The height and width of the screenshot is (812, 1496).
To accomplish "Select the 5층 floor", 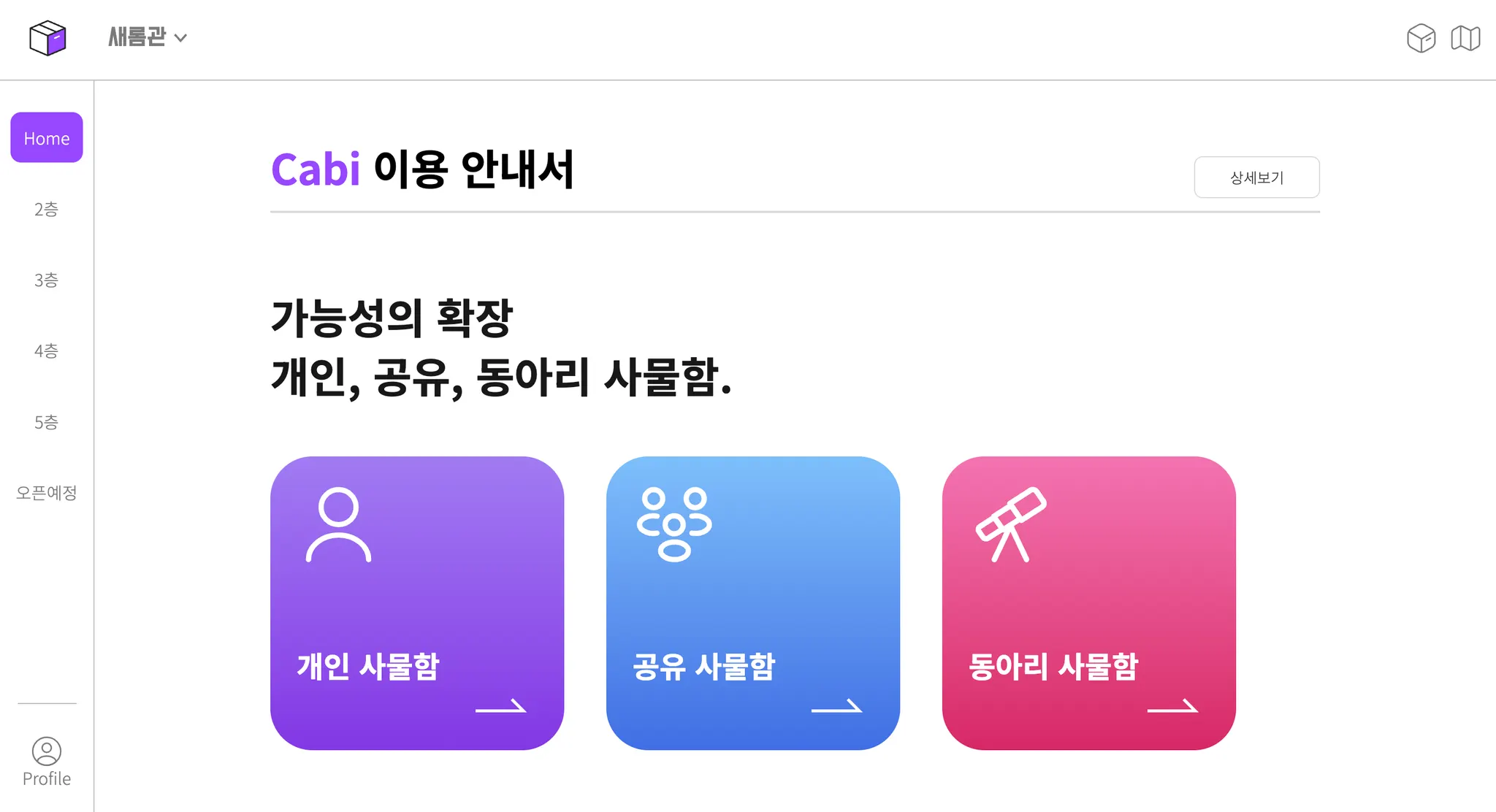I will [46, 423].
